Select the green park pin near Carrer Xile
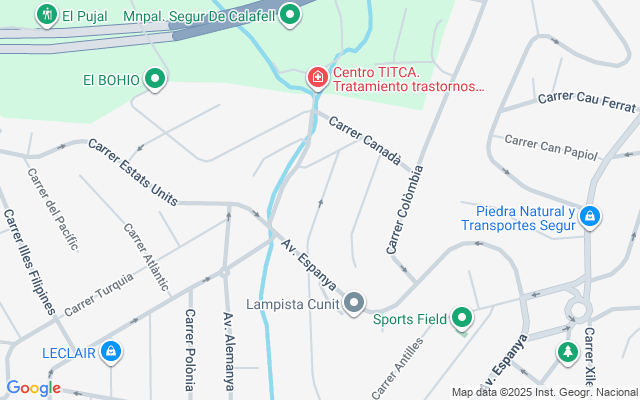 pos(567,352)
